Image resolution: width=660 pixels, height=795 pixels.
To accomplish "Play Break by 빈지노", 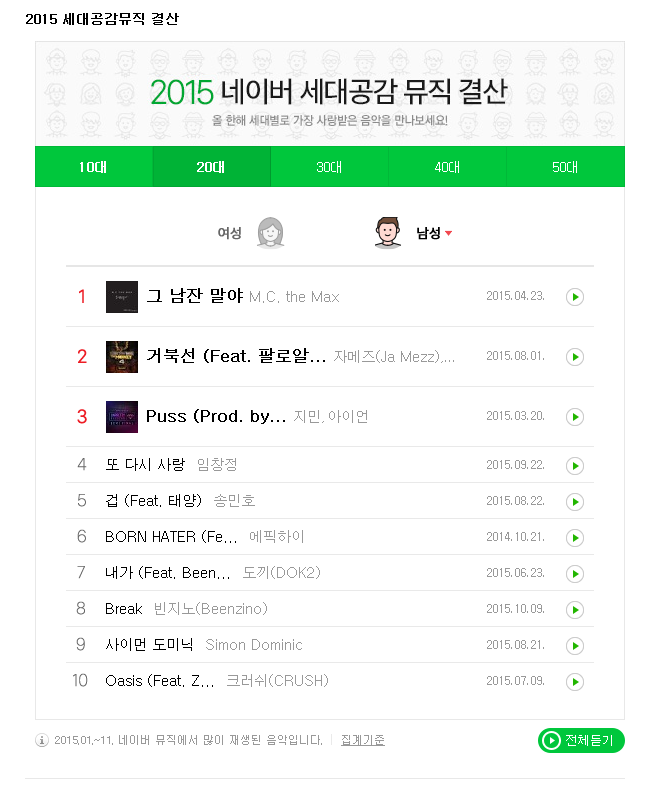I will coord(575,609).
